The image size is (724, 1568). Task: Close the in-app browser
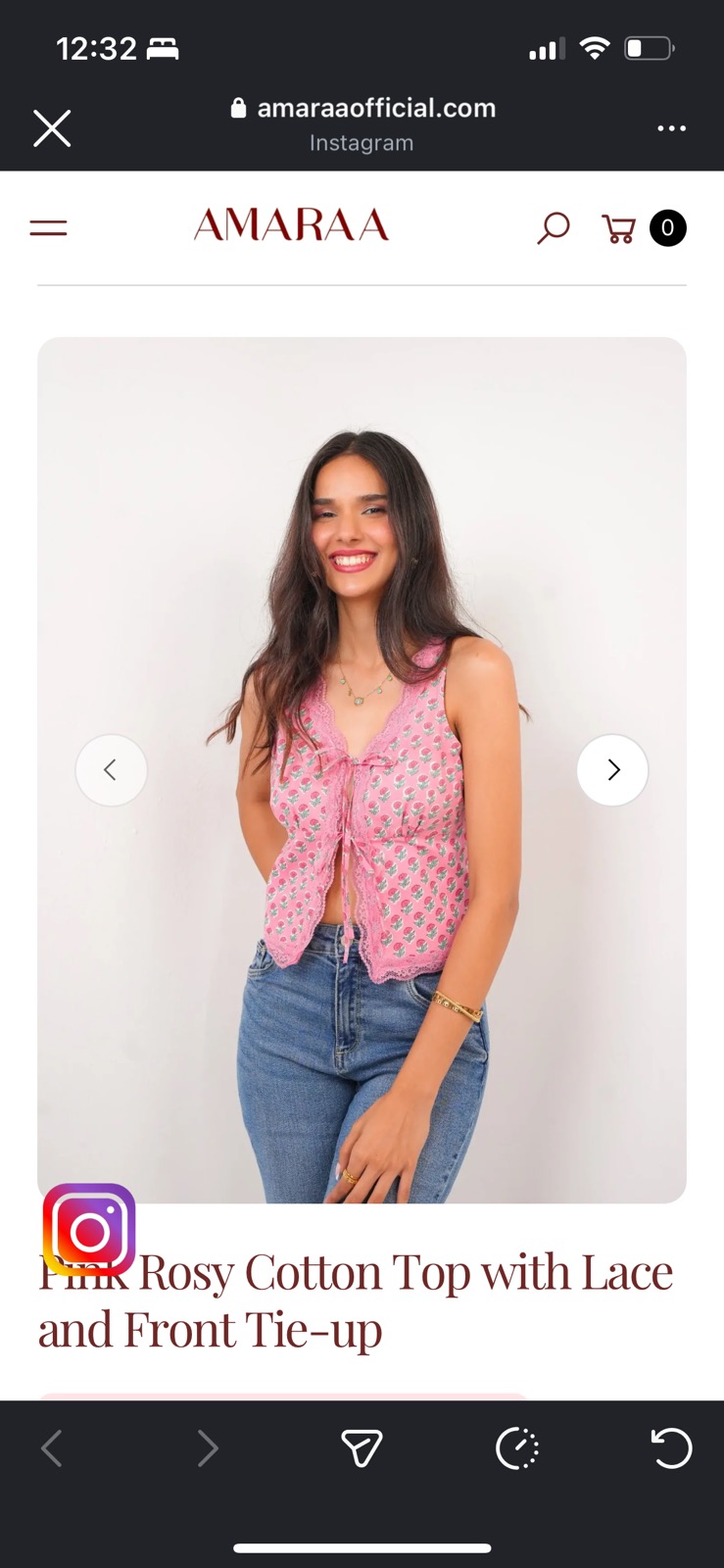point(52,128)
